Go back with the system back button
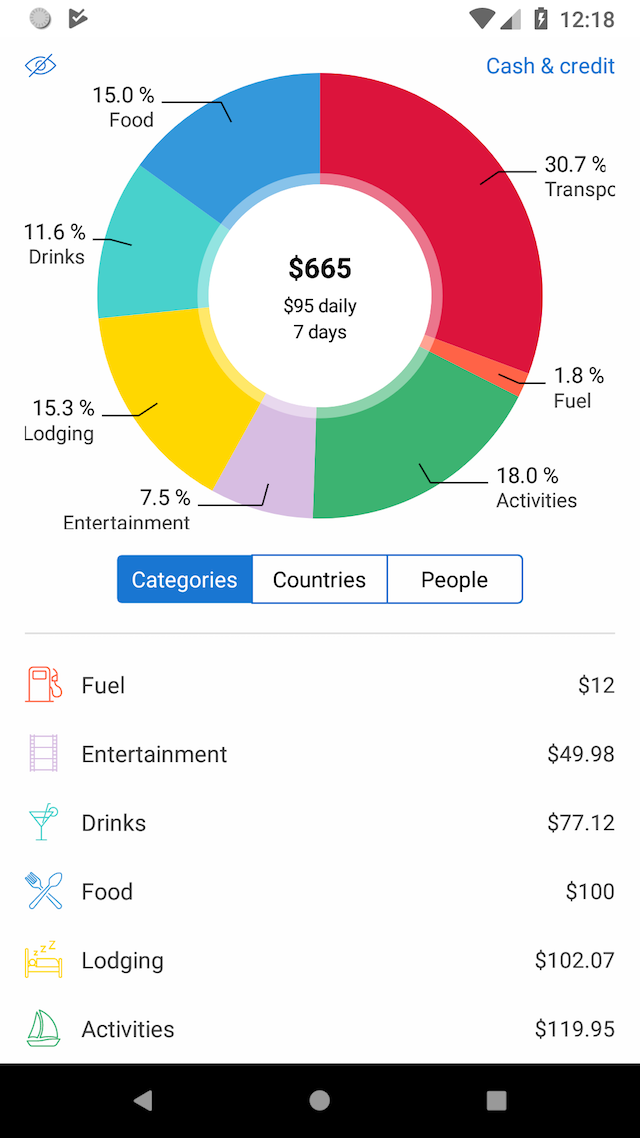The height and width of the screenshot is (1138, 640). coord(143,1101)
